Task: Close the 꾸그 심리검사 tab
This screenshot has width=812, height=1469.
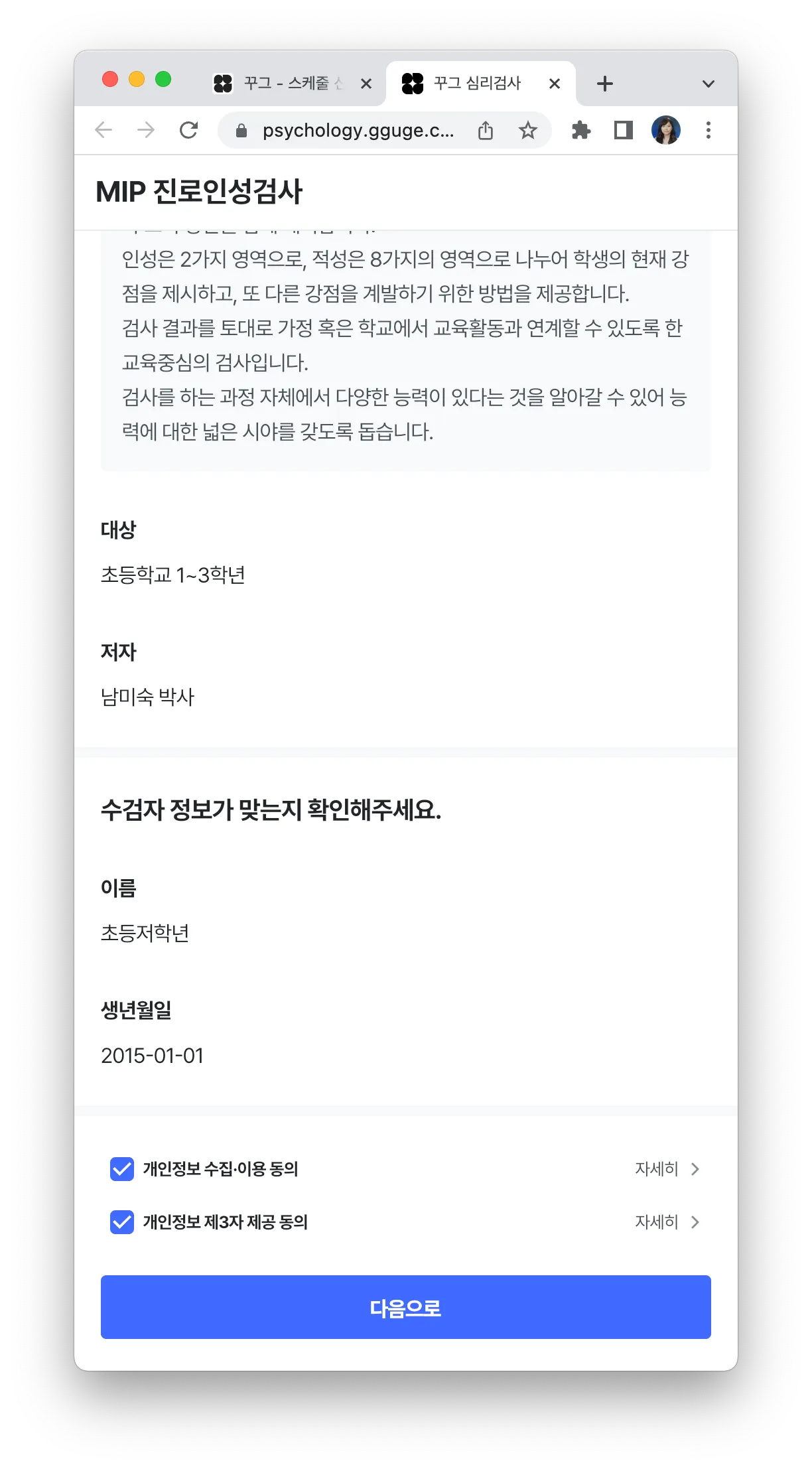Action: 555,84
